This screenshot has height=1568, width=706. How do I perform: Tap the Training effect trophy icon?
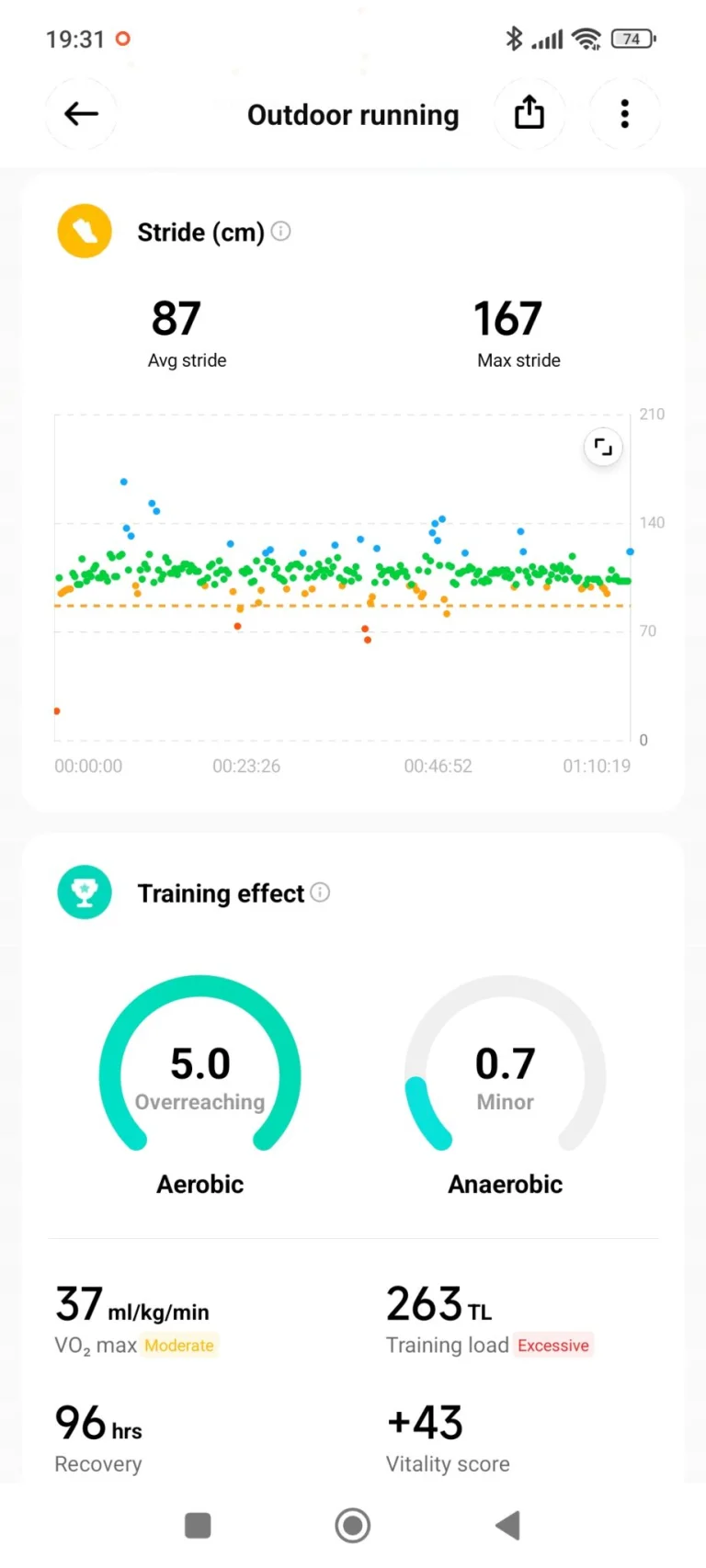point(85,892)
